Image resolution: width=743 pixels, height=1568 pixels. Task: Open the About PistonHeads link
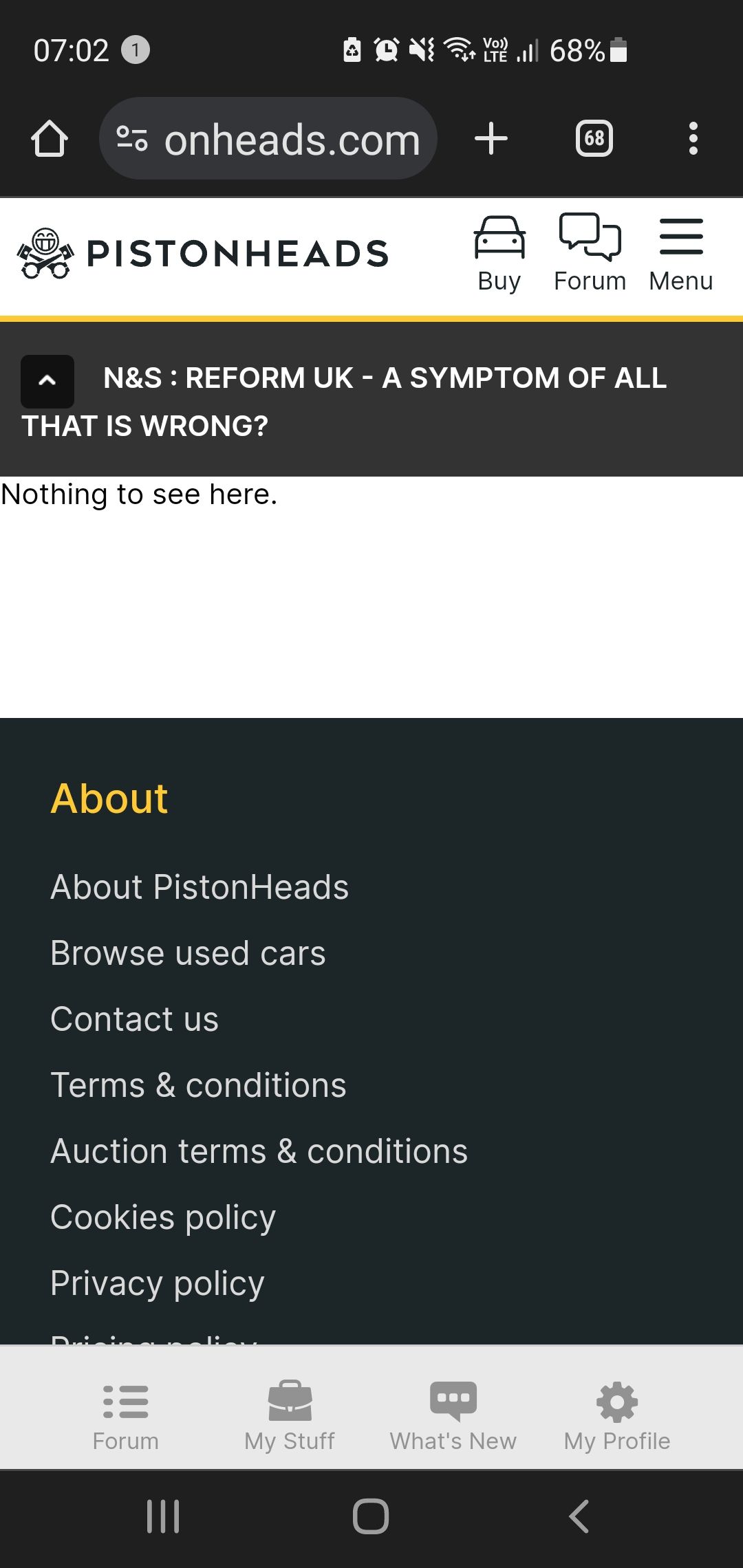tap(200, 887)
